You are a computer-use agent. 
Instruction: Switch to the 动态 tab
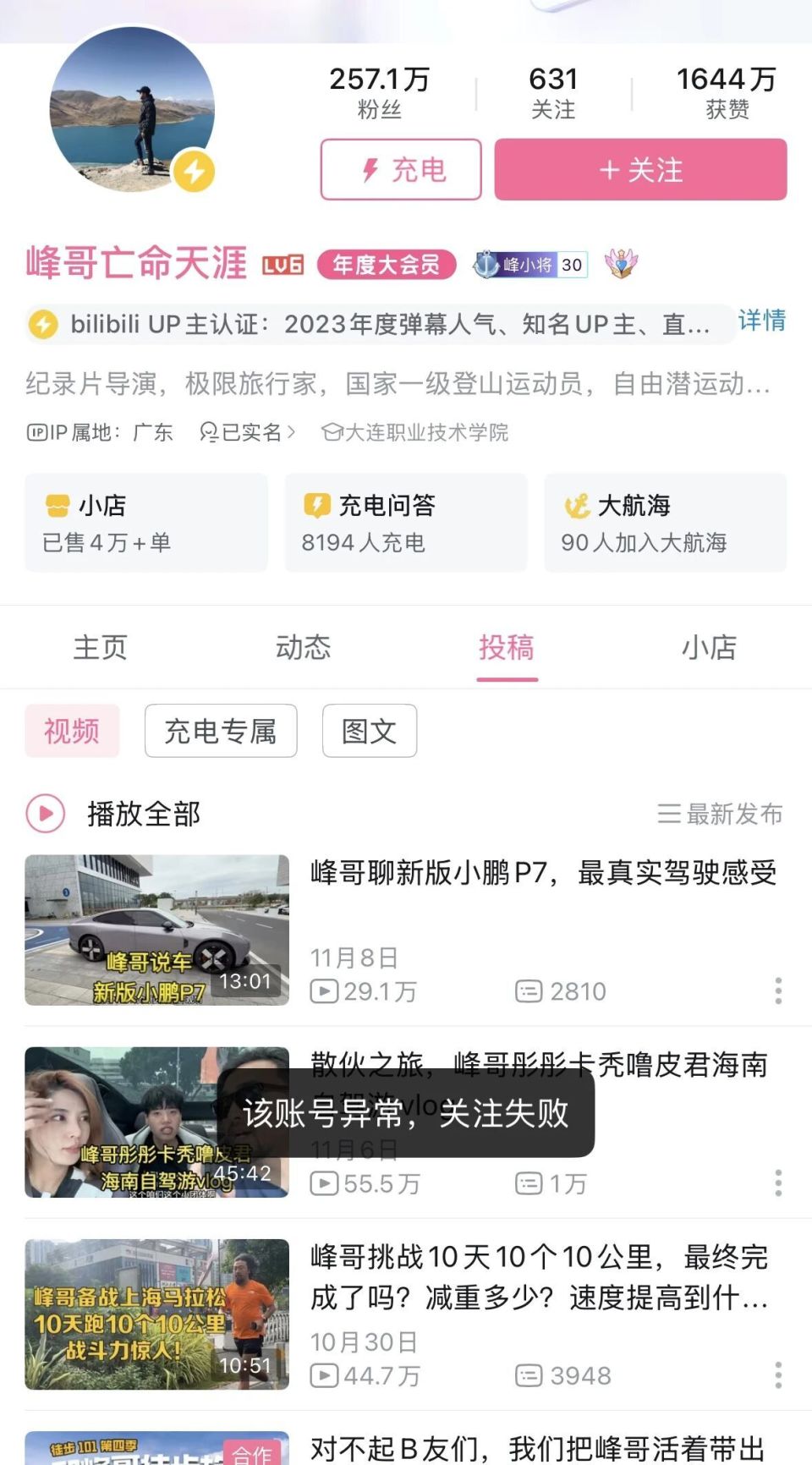tap(304, 647)
